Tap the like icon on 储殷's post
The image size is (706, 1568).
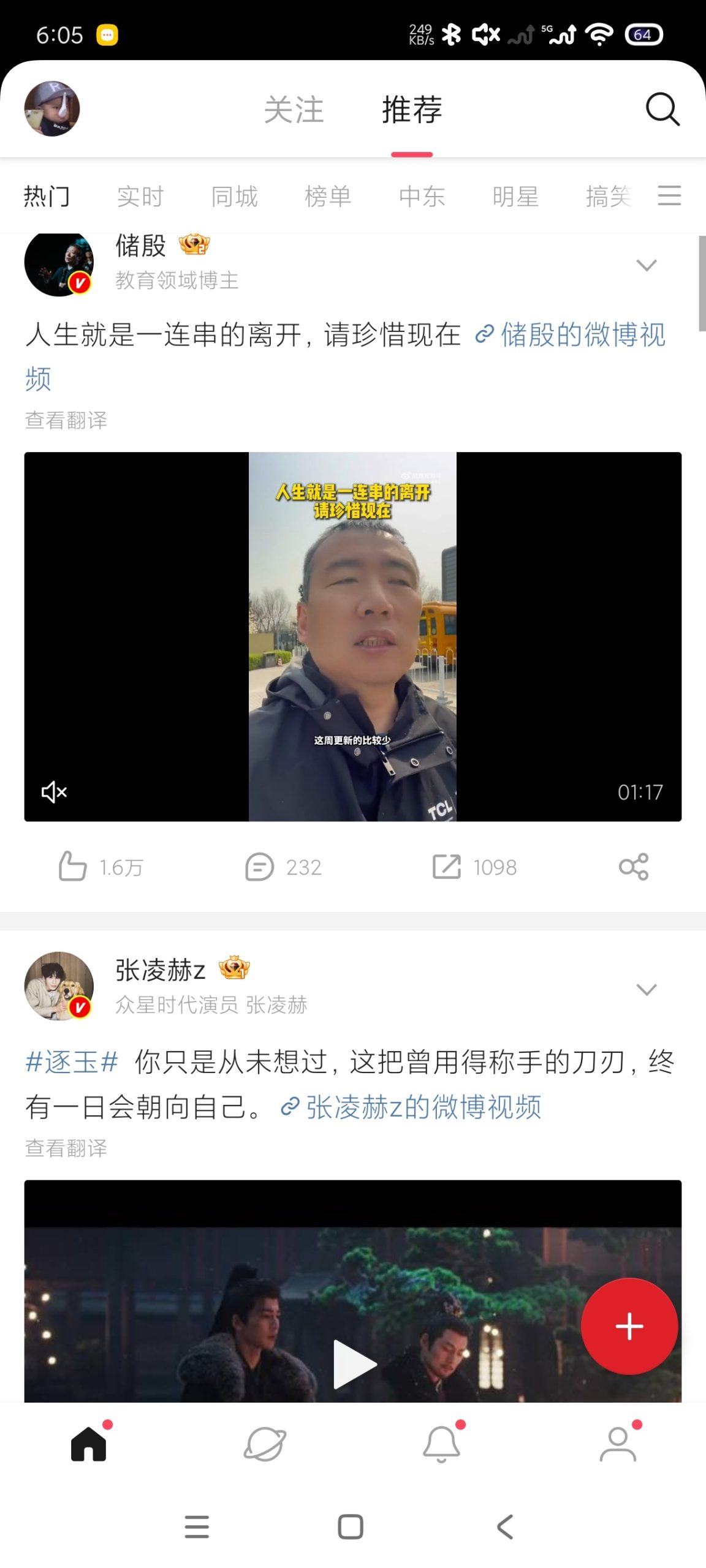tap(74, 865)
